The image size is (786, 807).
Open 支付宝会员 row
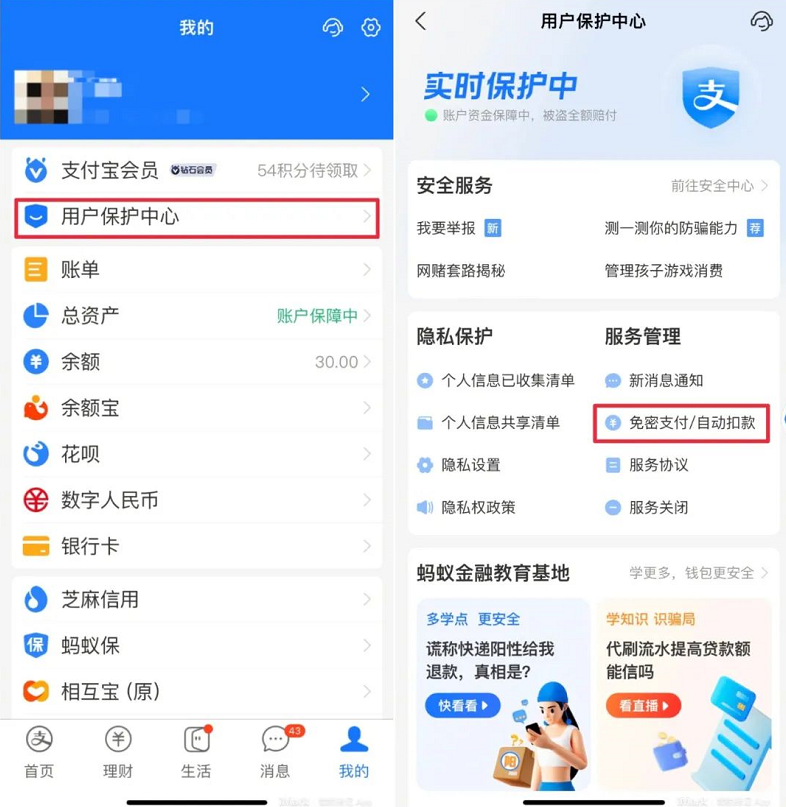tap(196, 171)
